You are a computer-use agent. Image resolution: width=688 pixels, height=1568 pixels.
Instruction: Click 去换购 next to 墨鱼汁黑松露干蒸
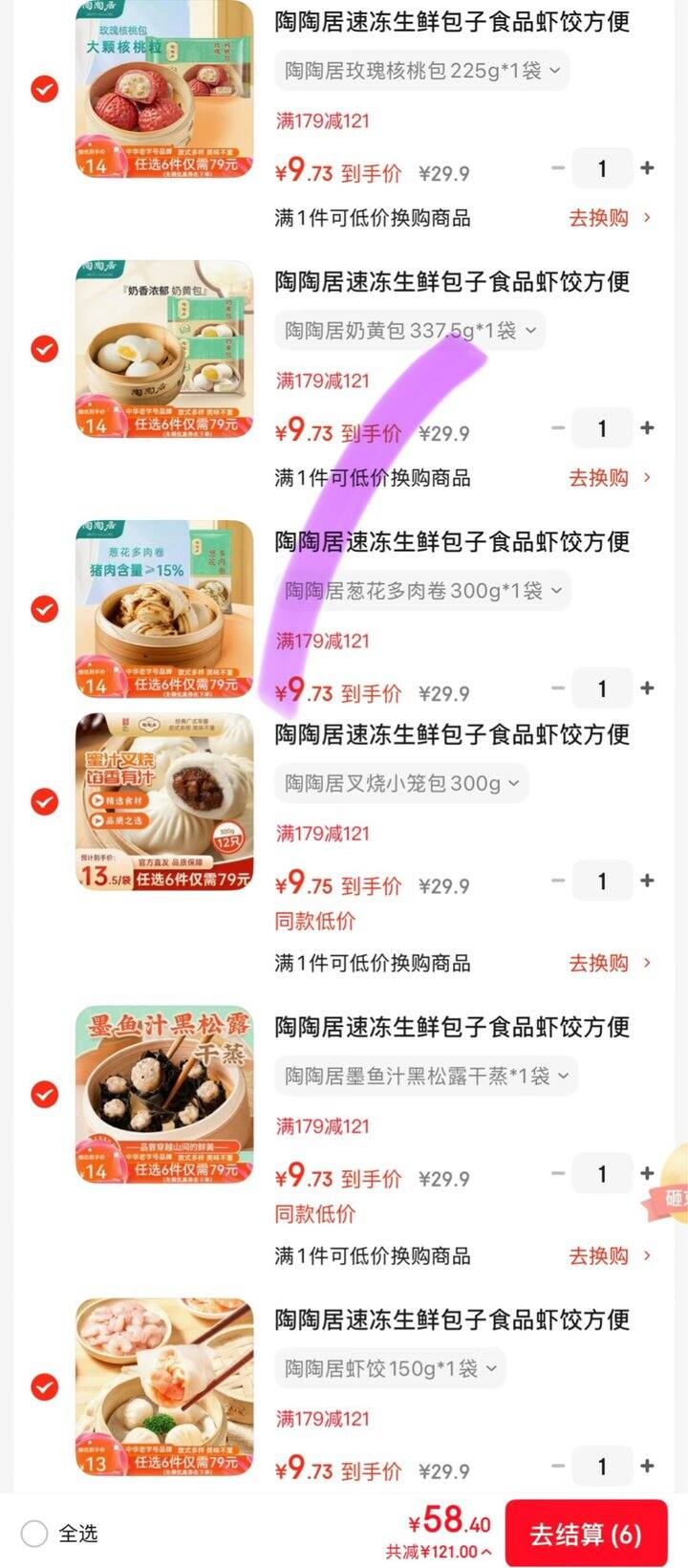click(x=599, y=1255)
